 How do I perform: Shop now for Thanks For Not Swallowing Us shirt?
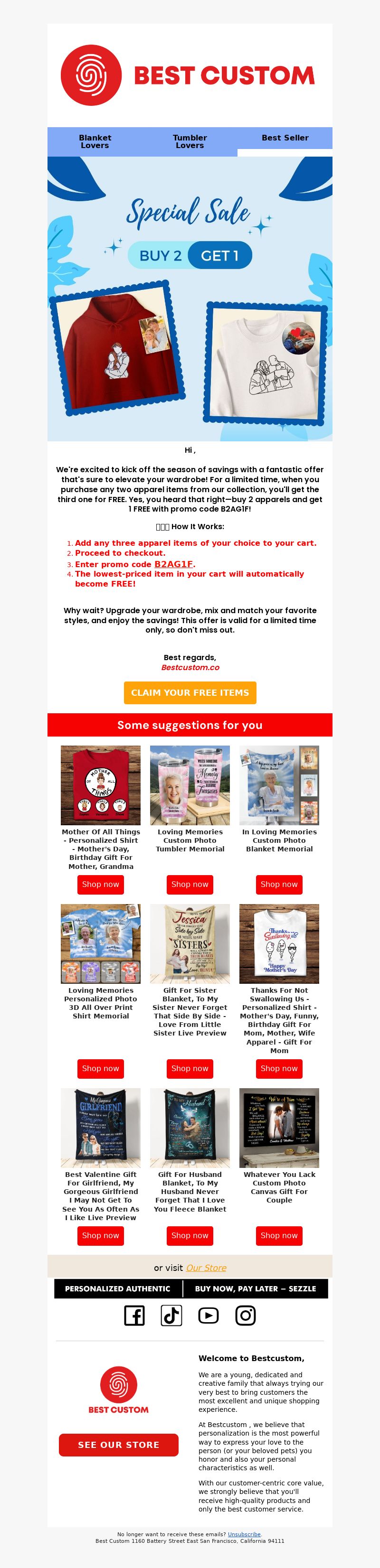tap(279, 1068)
